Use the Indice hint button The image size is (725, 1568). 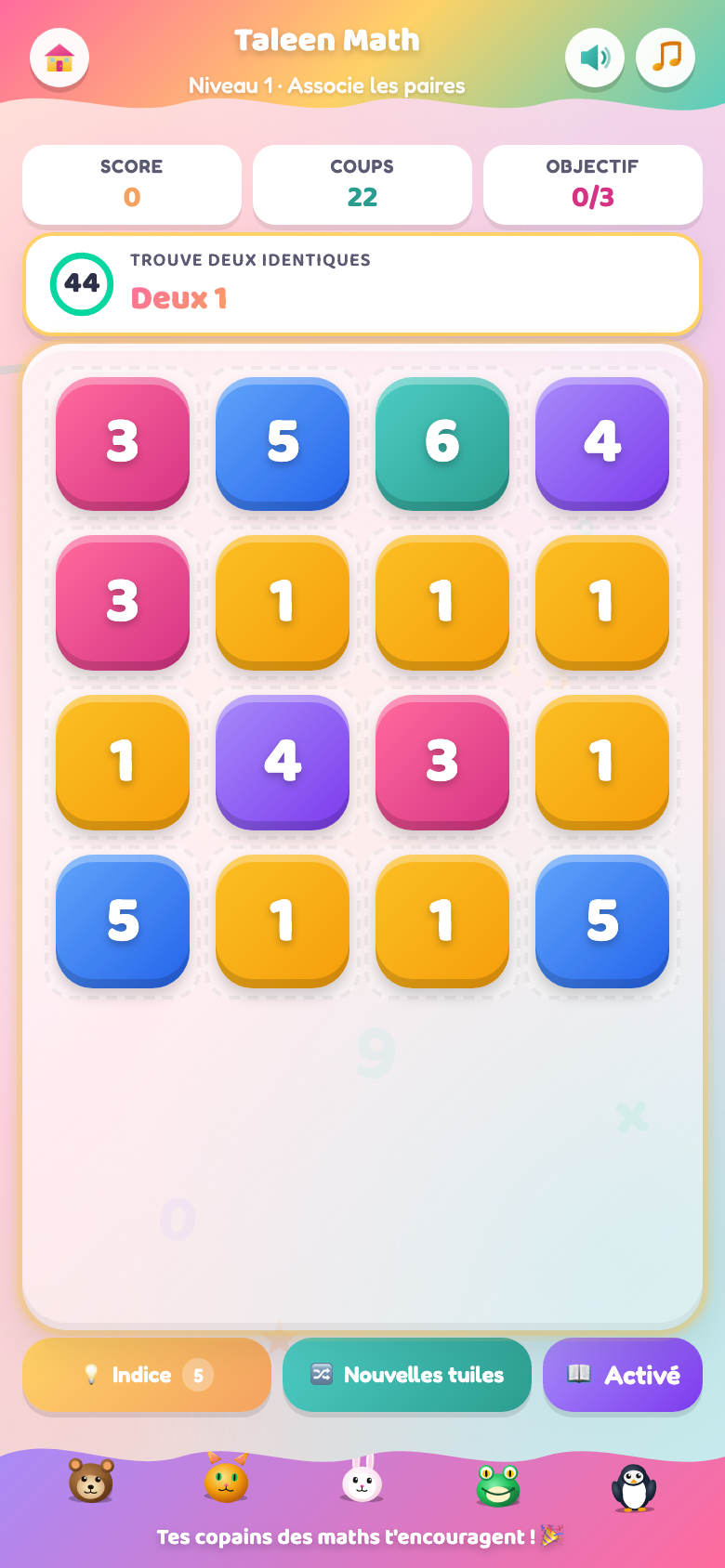point(147,1375)
